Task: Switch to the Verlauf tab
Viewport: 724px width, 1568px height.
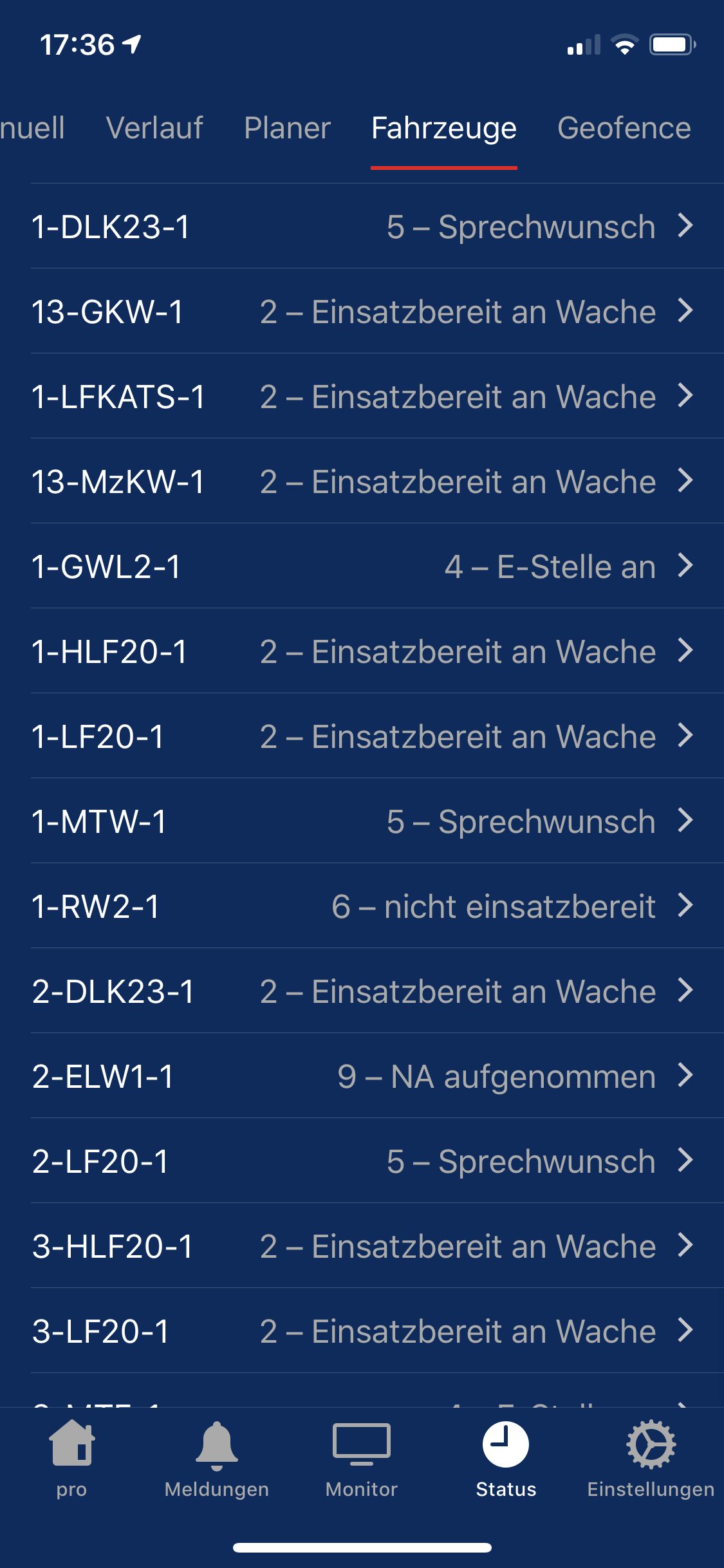Action: click(x=154, y=128)
